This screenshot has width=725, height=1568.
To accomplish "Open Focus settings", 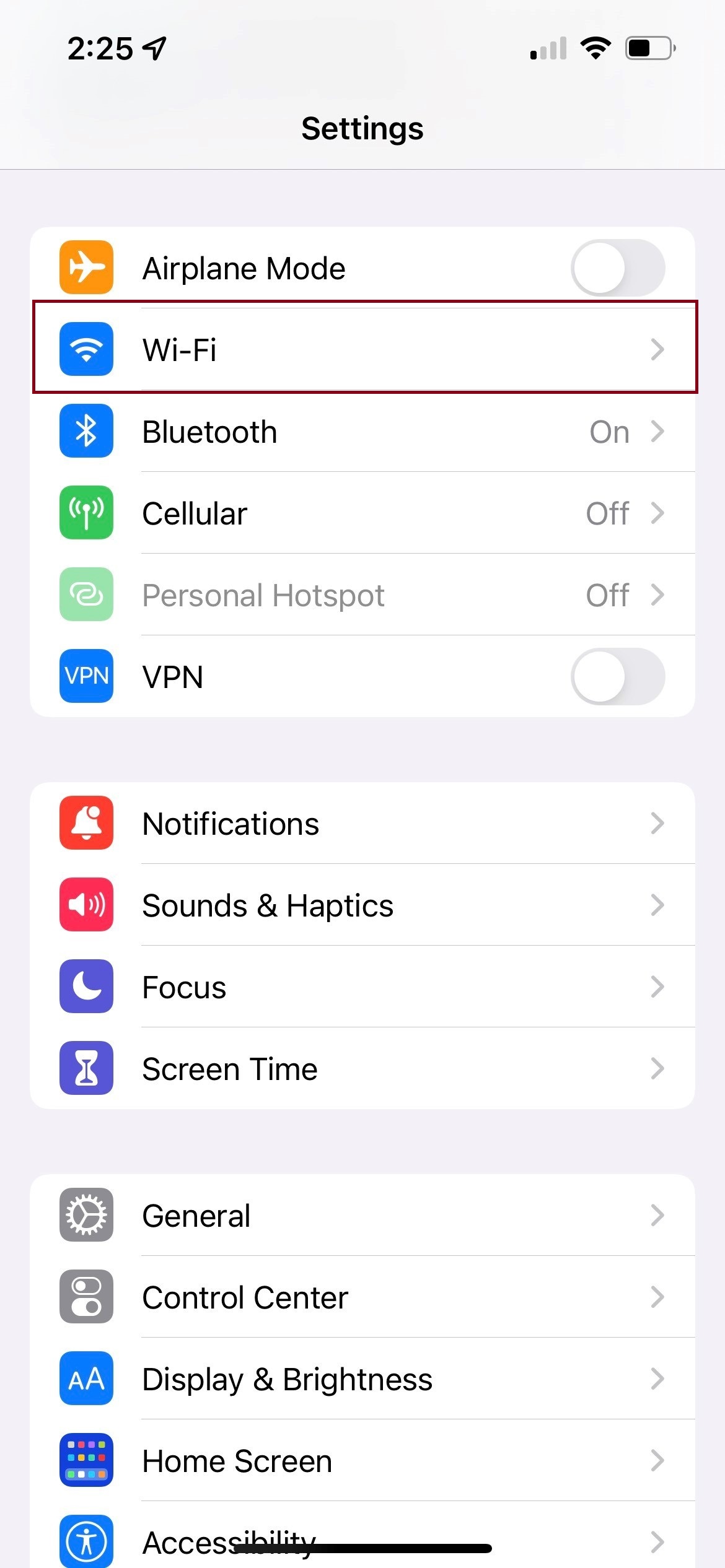I will [x=362, y=987].
